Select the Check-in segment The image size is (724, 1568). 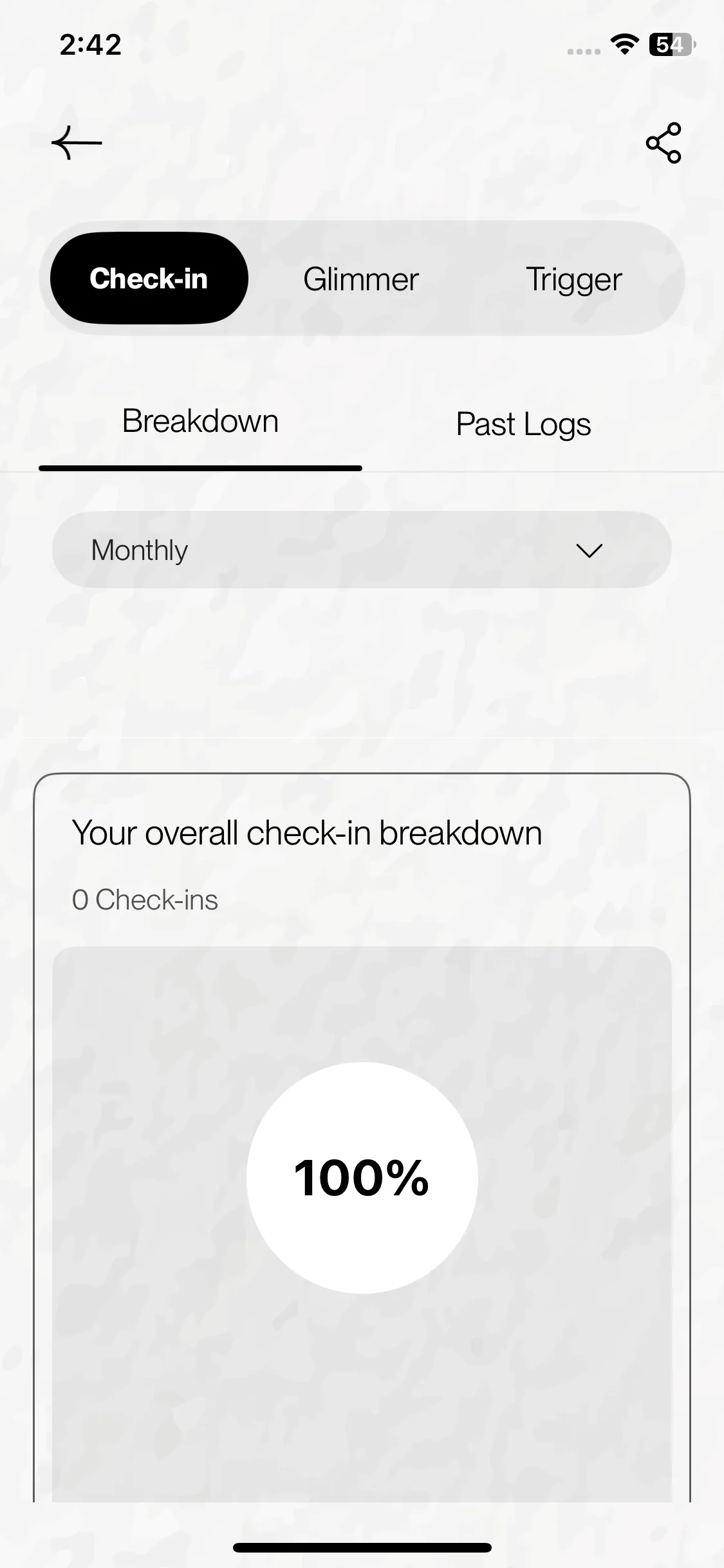click(x=149, y=278)
